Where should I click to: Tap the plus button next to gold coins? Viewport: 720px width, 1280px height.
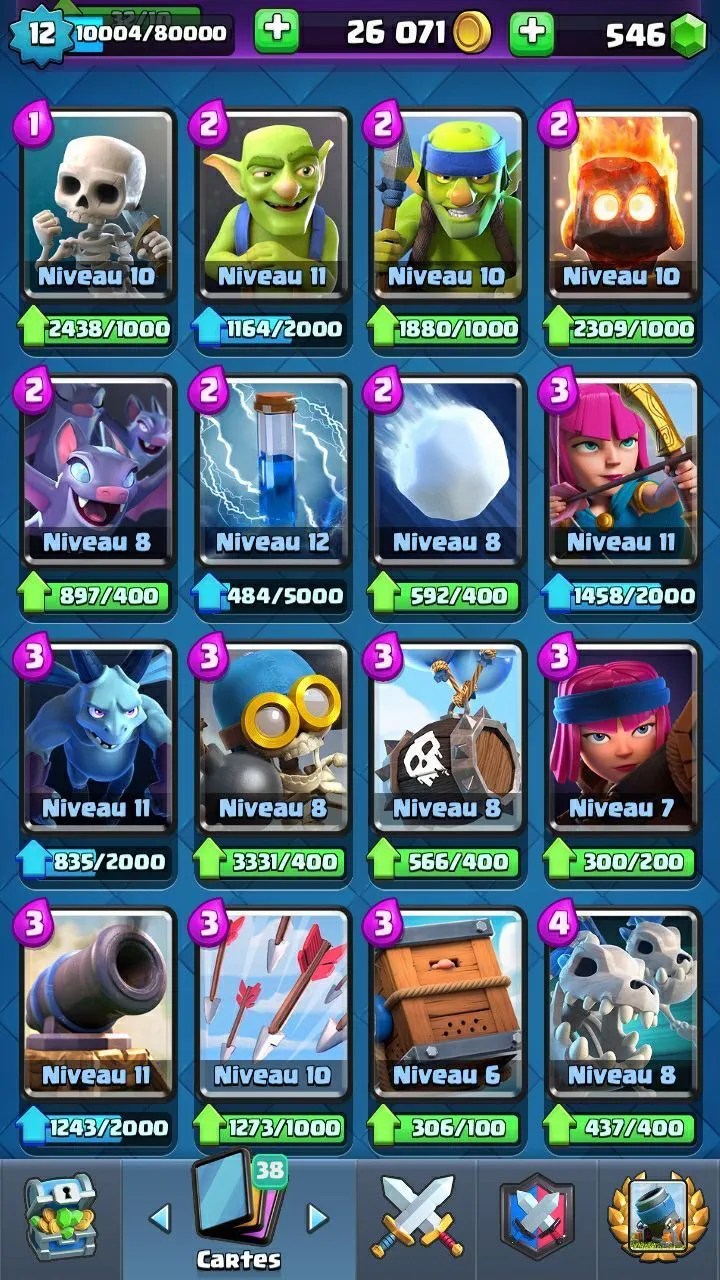tap(276, 32)
